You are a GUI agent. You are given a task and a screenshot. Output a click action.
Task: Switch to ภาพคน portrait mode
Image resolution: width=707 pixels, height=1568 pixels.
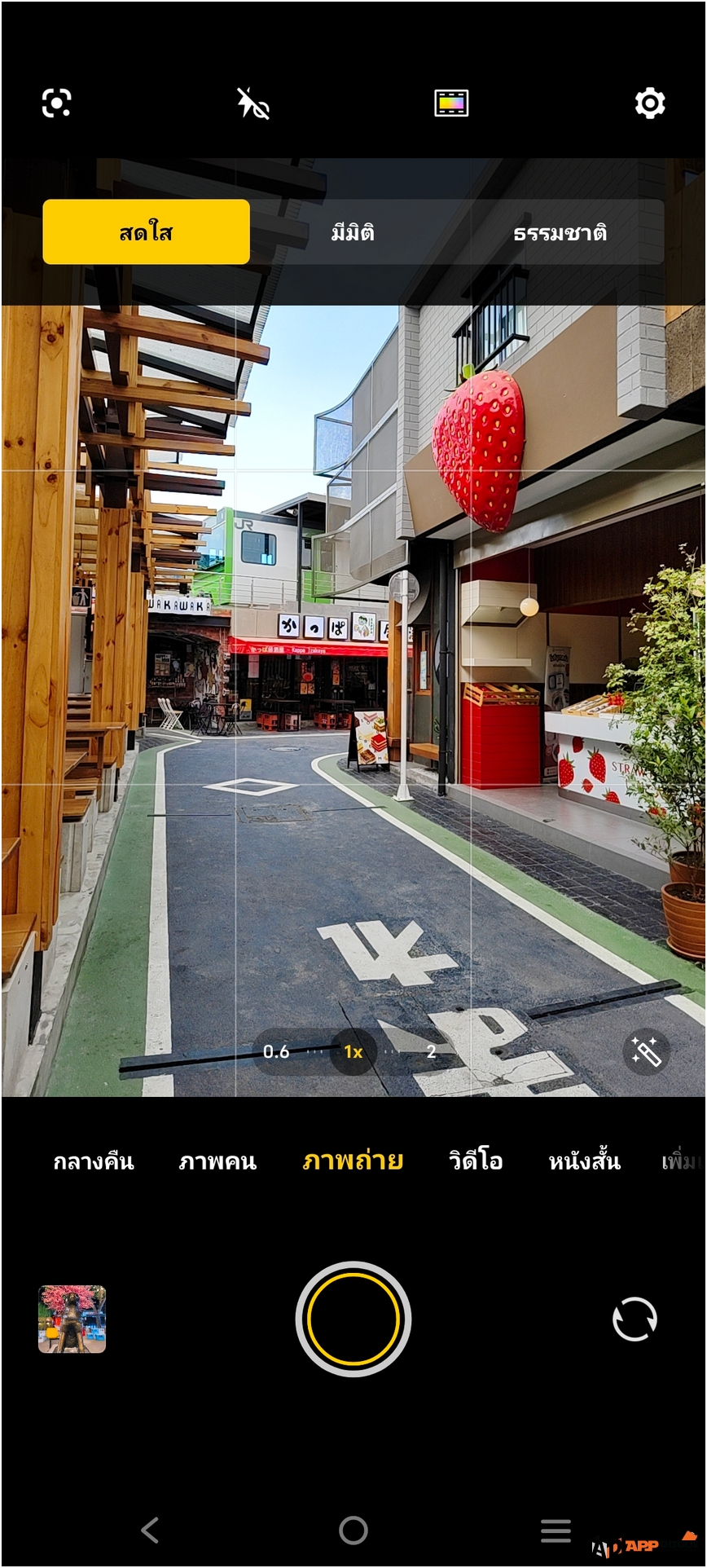click(x=217, y=1161)
